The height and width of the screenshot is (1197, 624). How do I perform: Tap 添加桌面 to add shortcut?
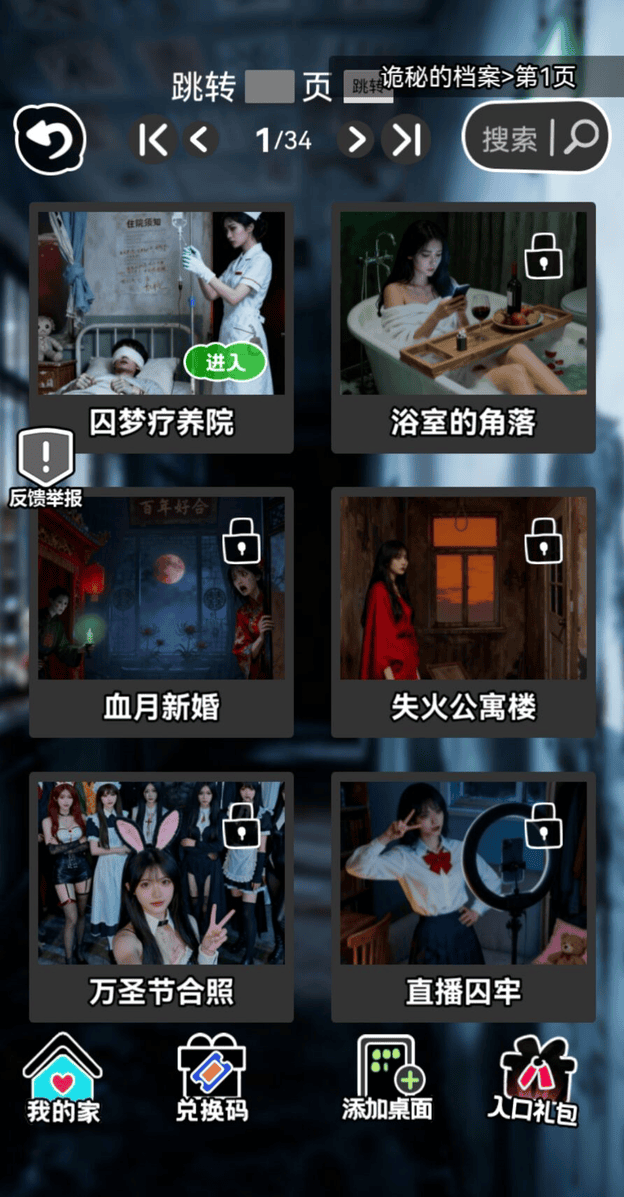[387, 1078]
